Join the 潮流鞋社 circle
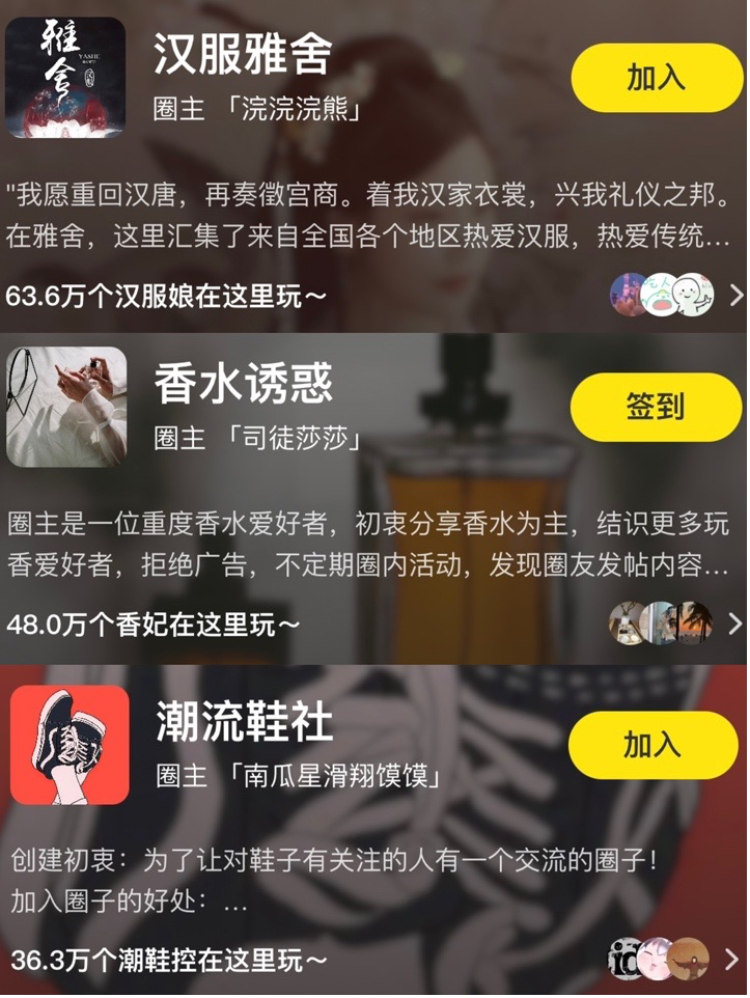Viewport: 750px width, 998px height. [x=652, y=745]
